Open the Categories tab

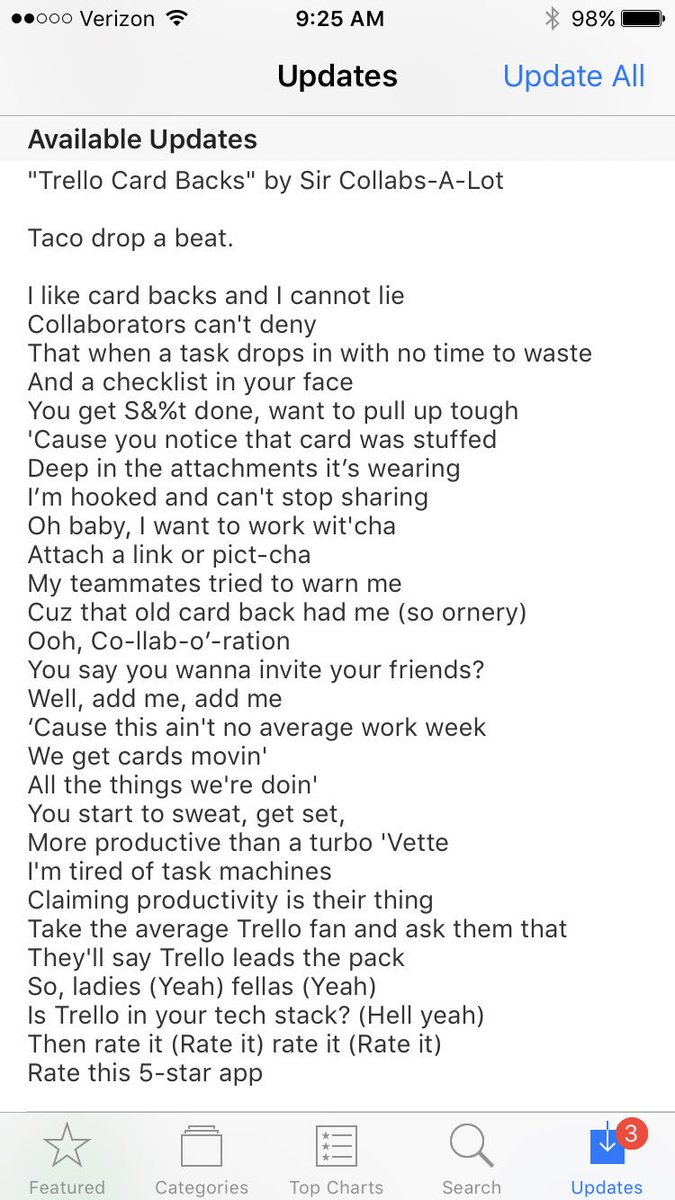[201, 1158]
